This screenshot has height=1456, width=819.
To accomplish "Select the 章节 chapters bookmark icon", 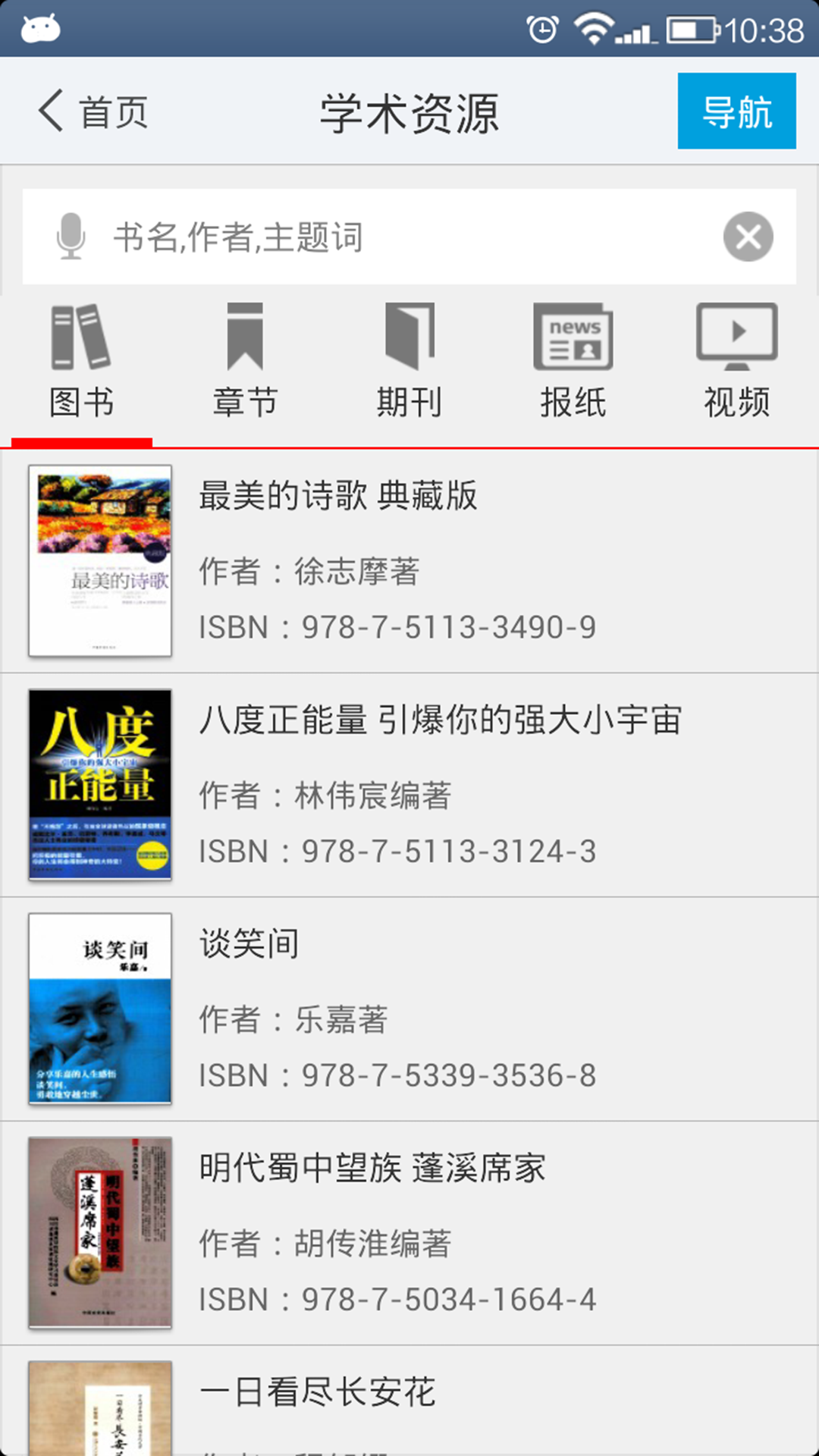I will [245, 334].
